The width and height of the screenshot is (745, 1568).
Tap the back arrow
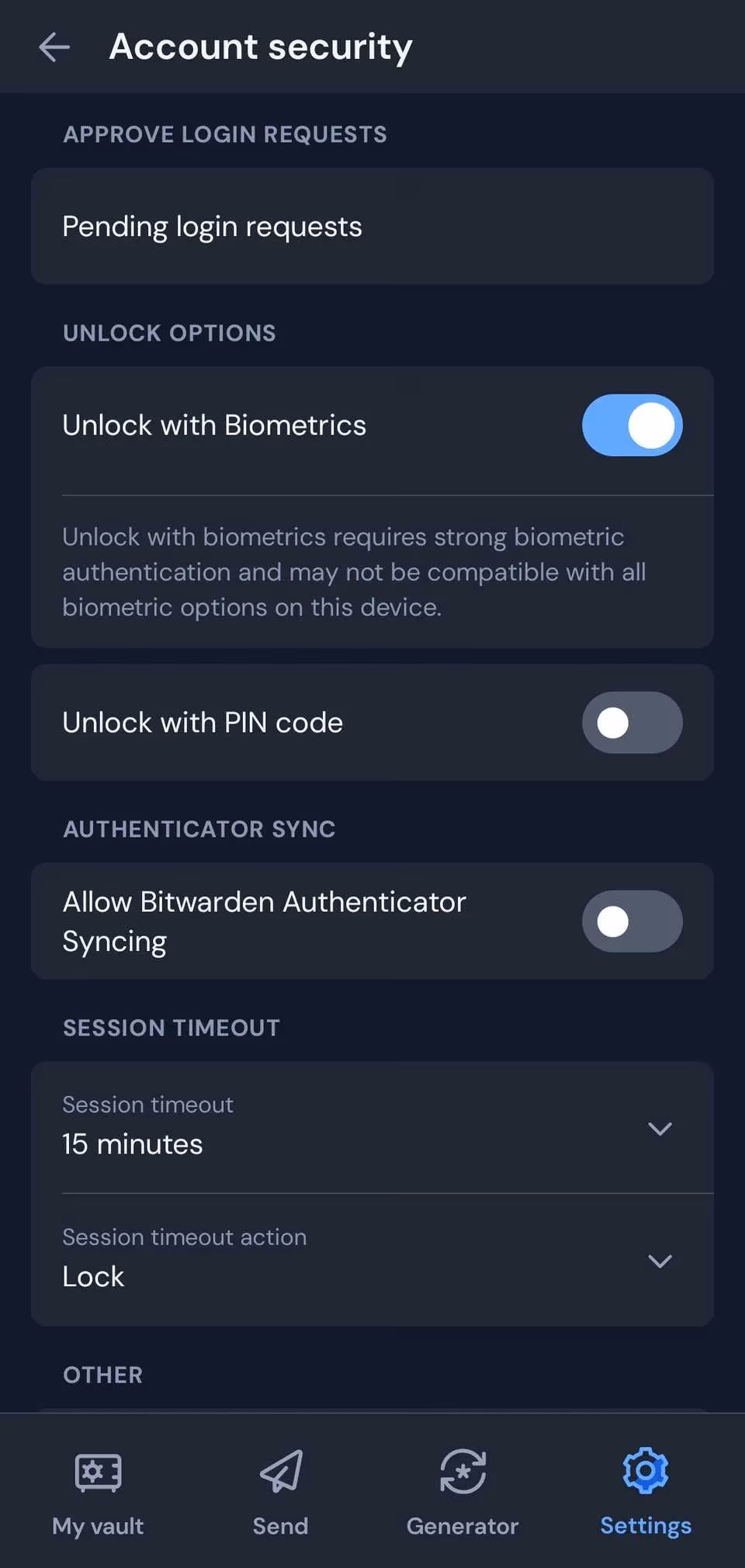54,47
